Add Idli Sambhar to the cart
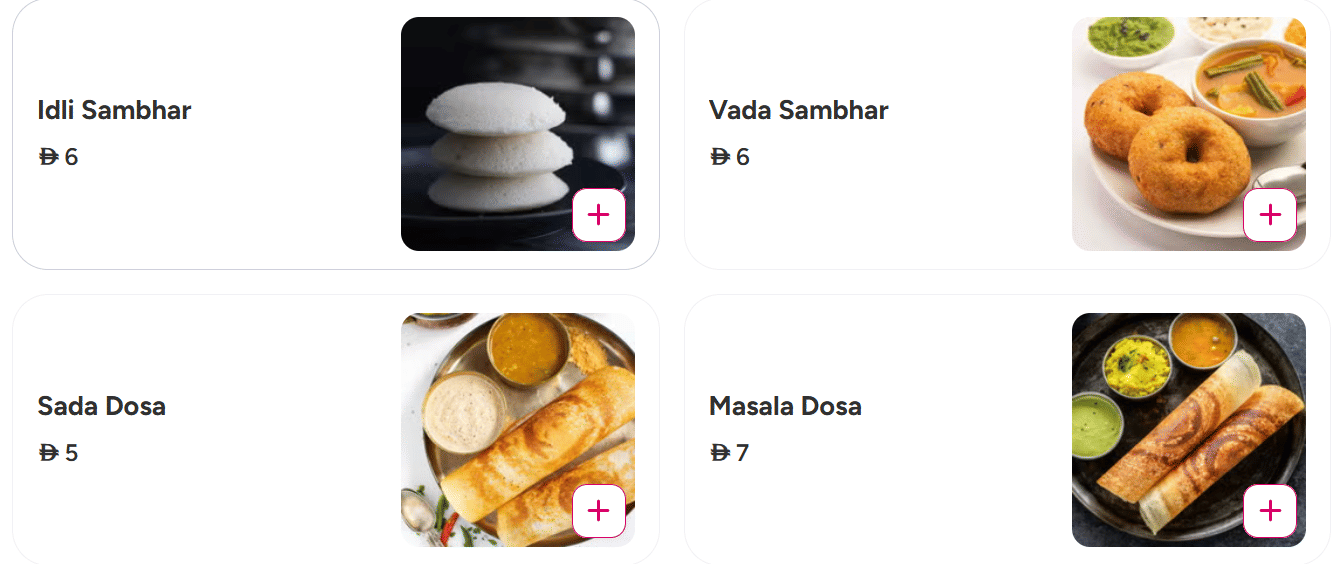This screenshot has width=1336, height=564. pyautogui.click(x=598, y=215)
